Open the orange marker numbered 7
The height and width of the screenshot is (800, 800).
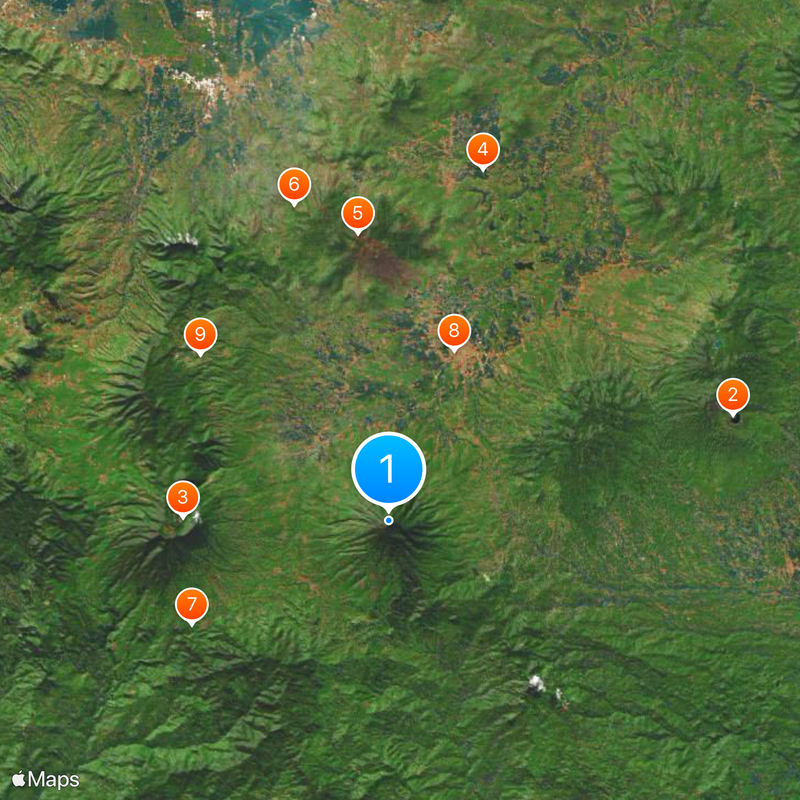point(191,605)
